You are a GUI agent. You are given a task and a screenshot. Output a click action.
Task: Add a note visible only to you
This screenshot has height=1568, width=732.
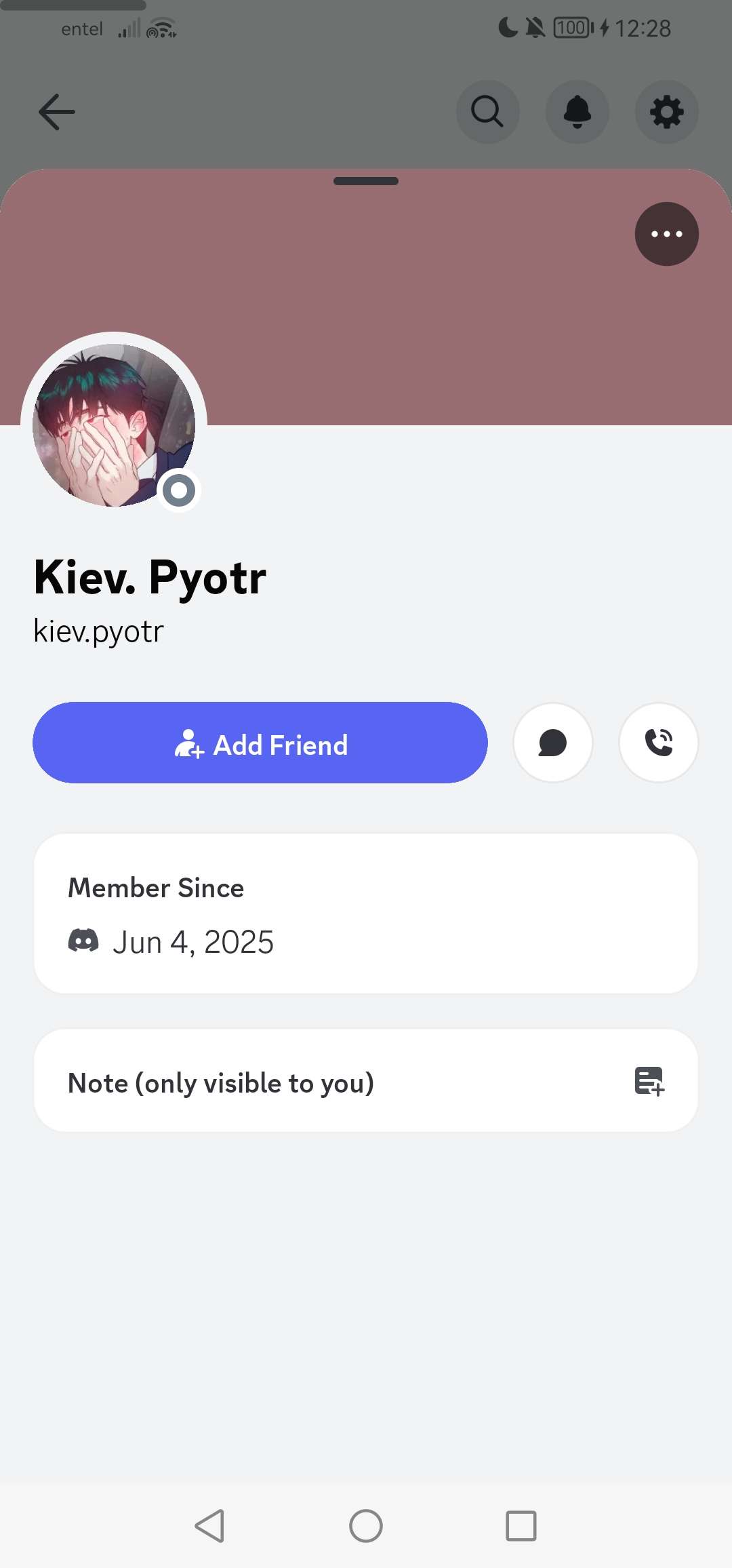366,1081
